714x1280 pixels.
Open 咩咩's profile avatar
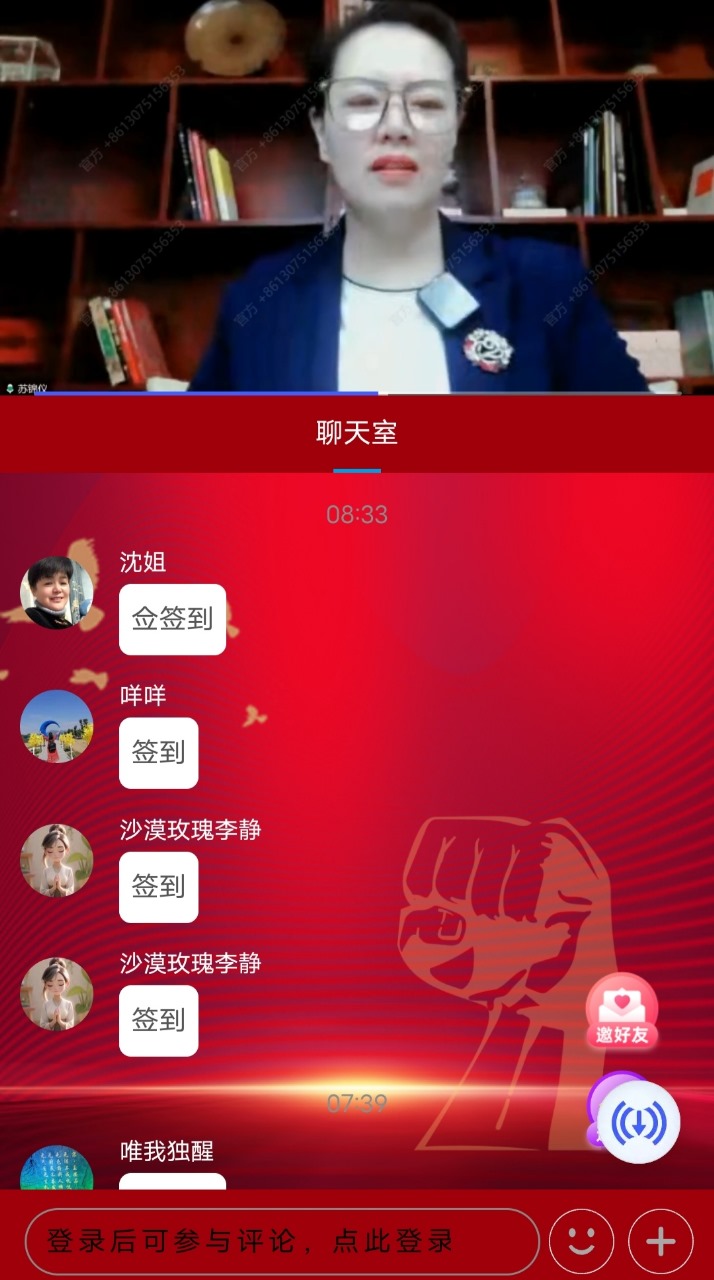click(x=57, y=726)
